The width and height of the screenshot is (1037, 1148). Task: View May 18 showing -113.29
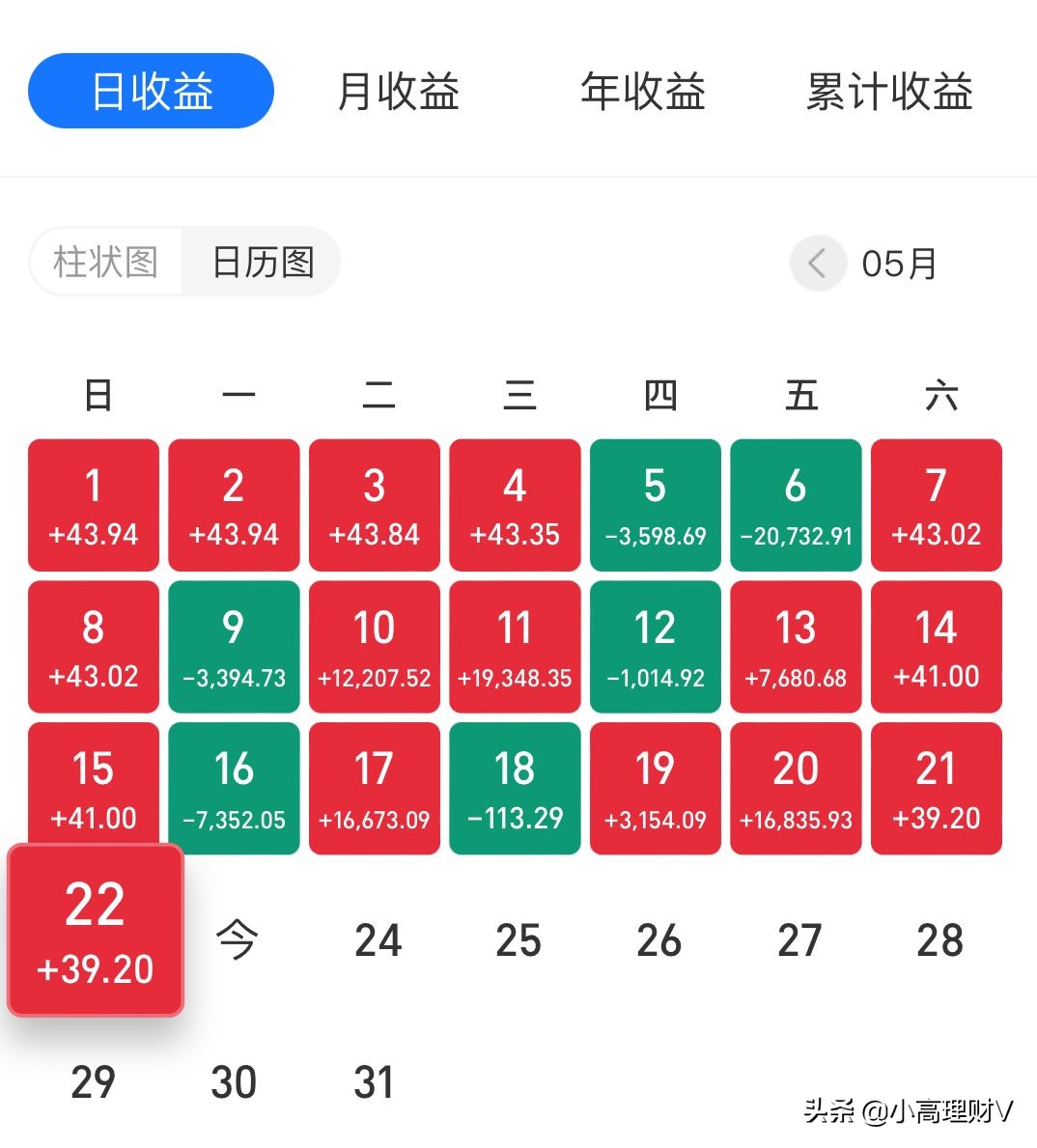[x=514, y=788]
